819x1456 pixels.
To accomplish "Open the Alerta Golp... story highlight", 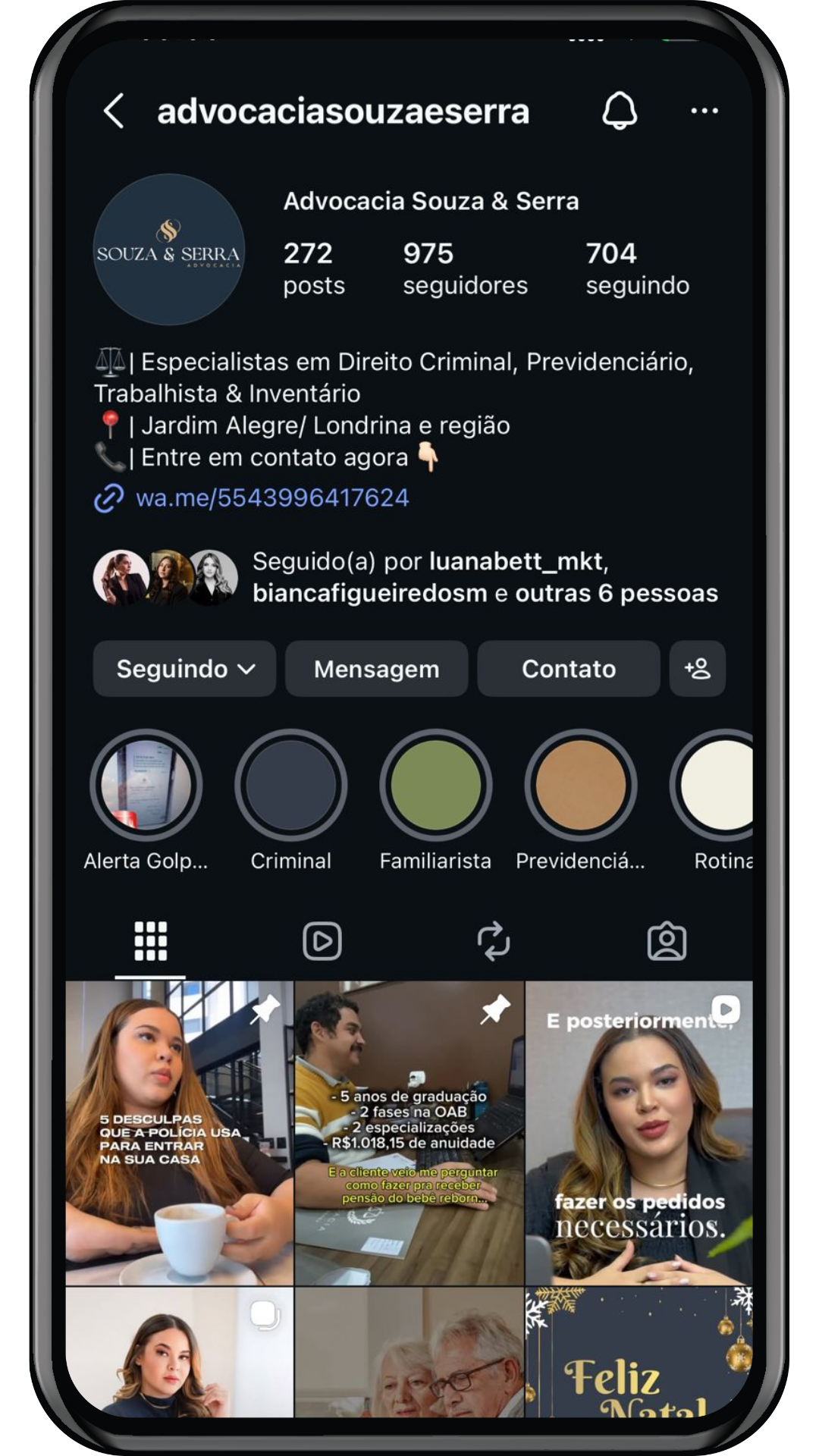I will 146,786.
